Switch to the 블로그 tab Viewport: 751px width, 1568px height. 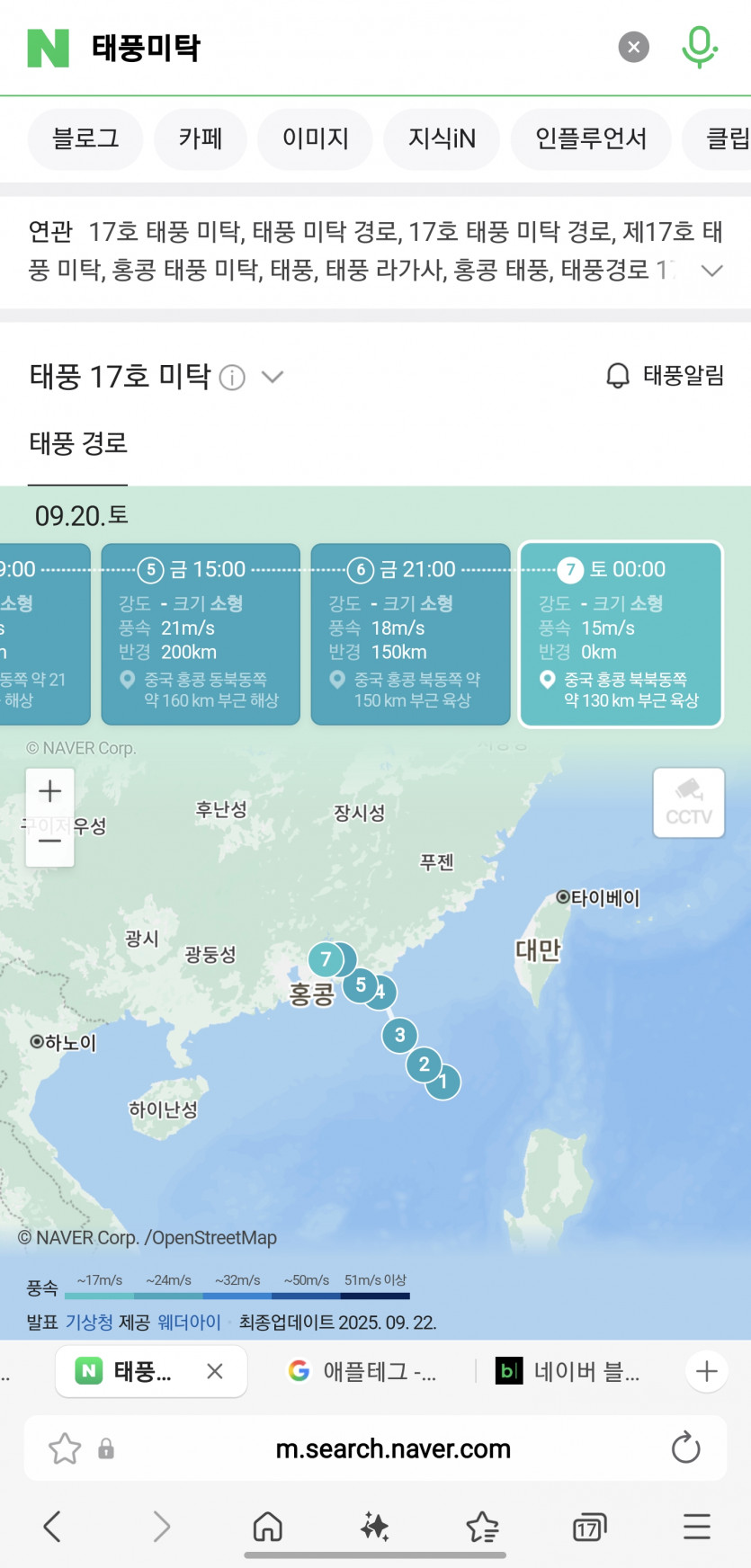pos(85,138)
